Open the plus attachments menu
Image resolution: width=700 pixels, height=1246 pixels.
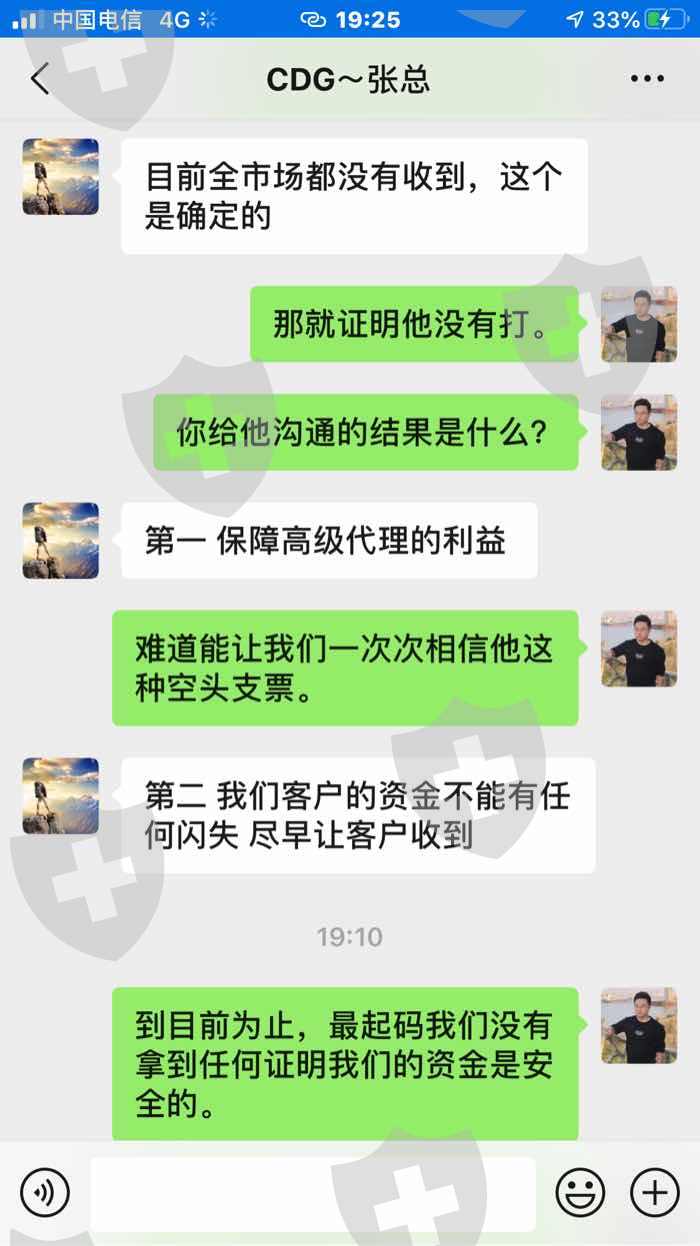(655, 1192)
